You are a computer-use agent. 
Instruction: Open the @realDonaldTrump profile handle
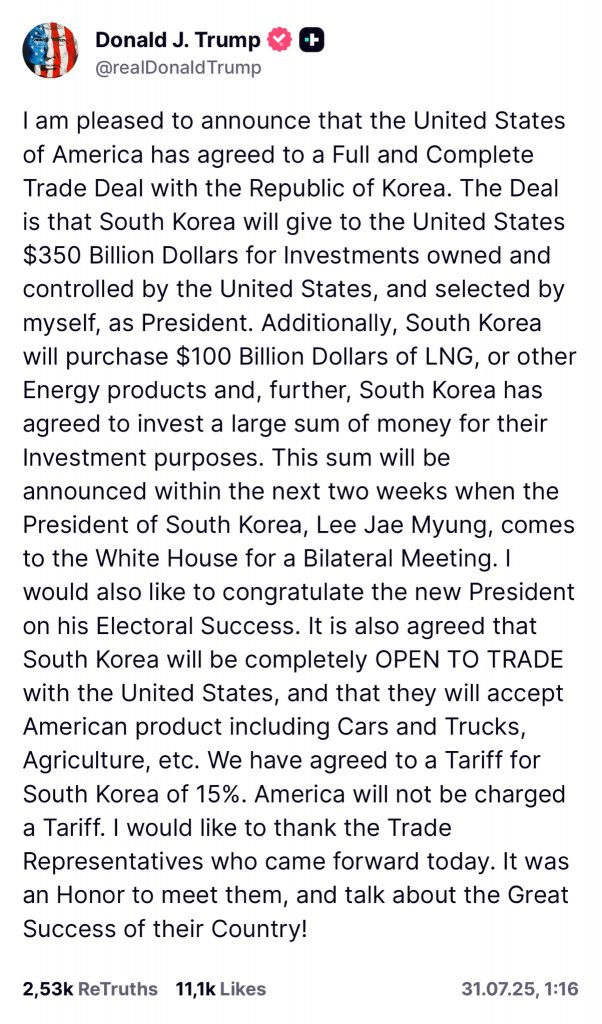[x=178, y=68]
